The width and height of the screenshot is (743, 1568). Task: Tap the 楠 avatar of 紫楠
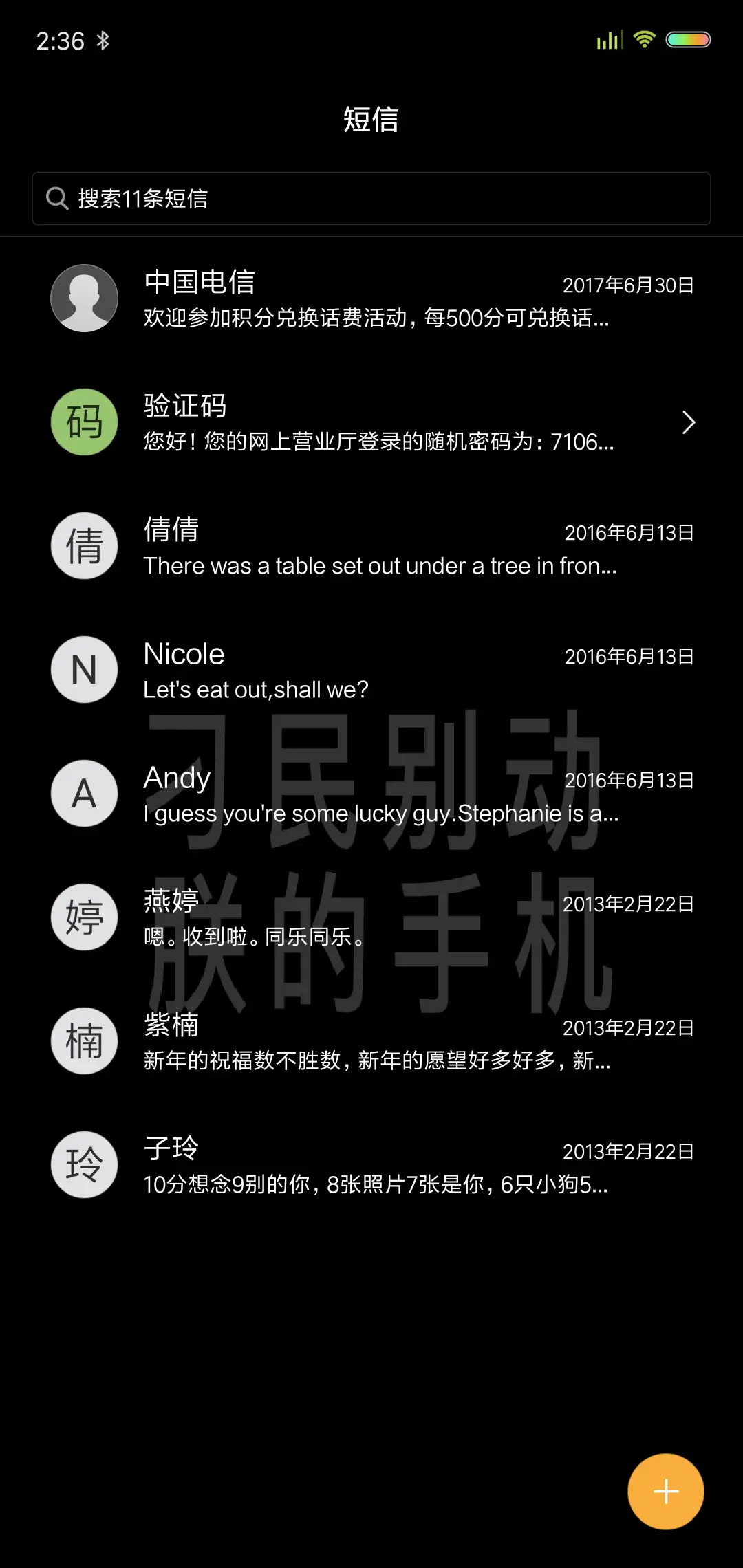pyautogui.click(x=84, y=1041)
